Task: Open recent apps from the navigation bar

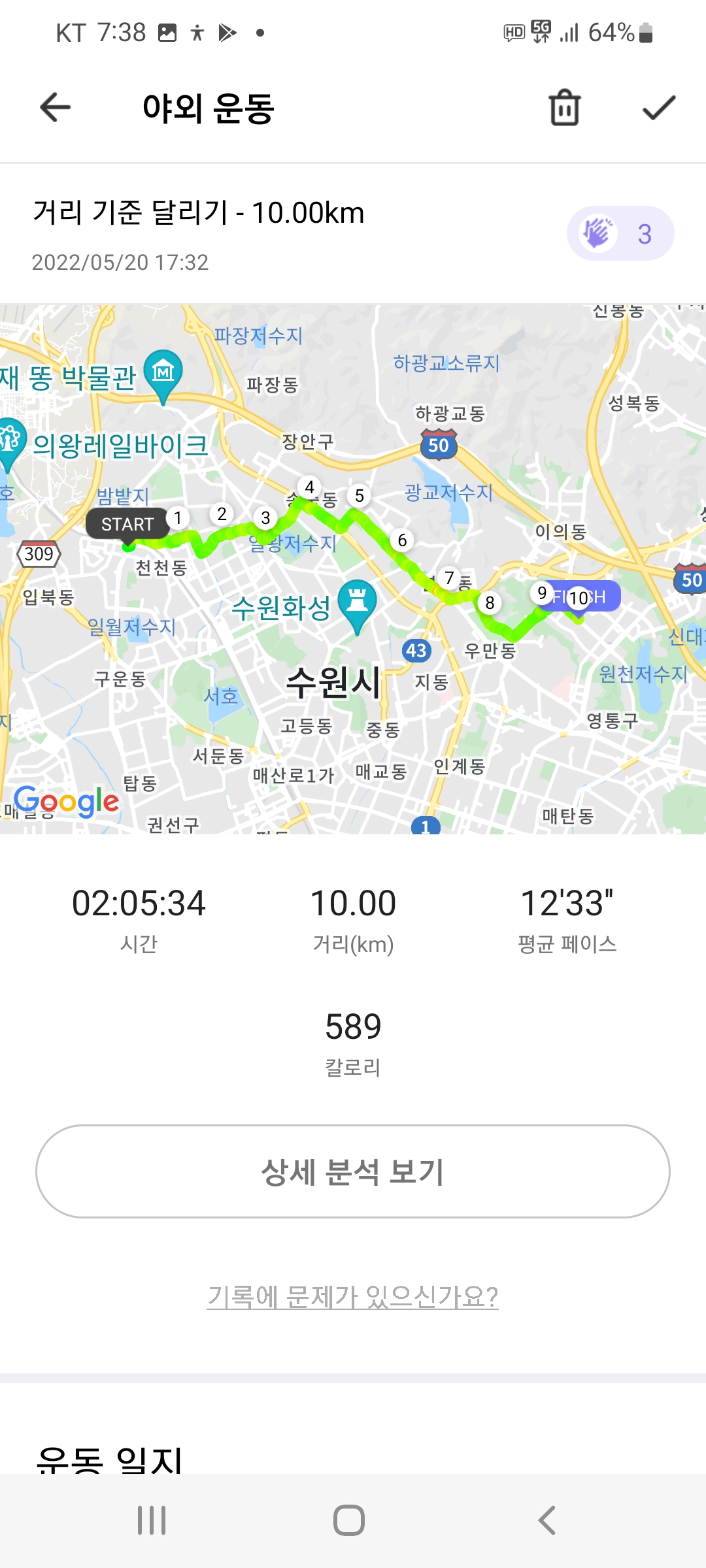Action: (152, 1520)
